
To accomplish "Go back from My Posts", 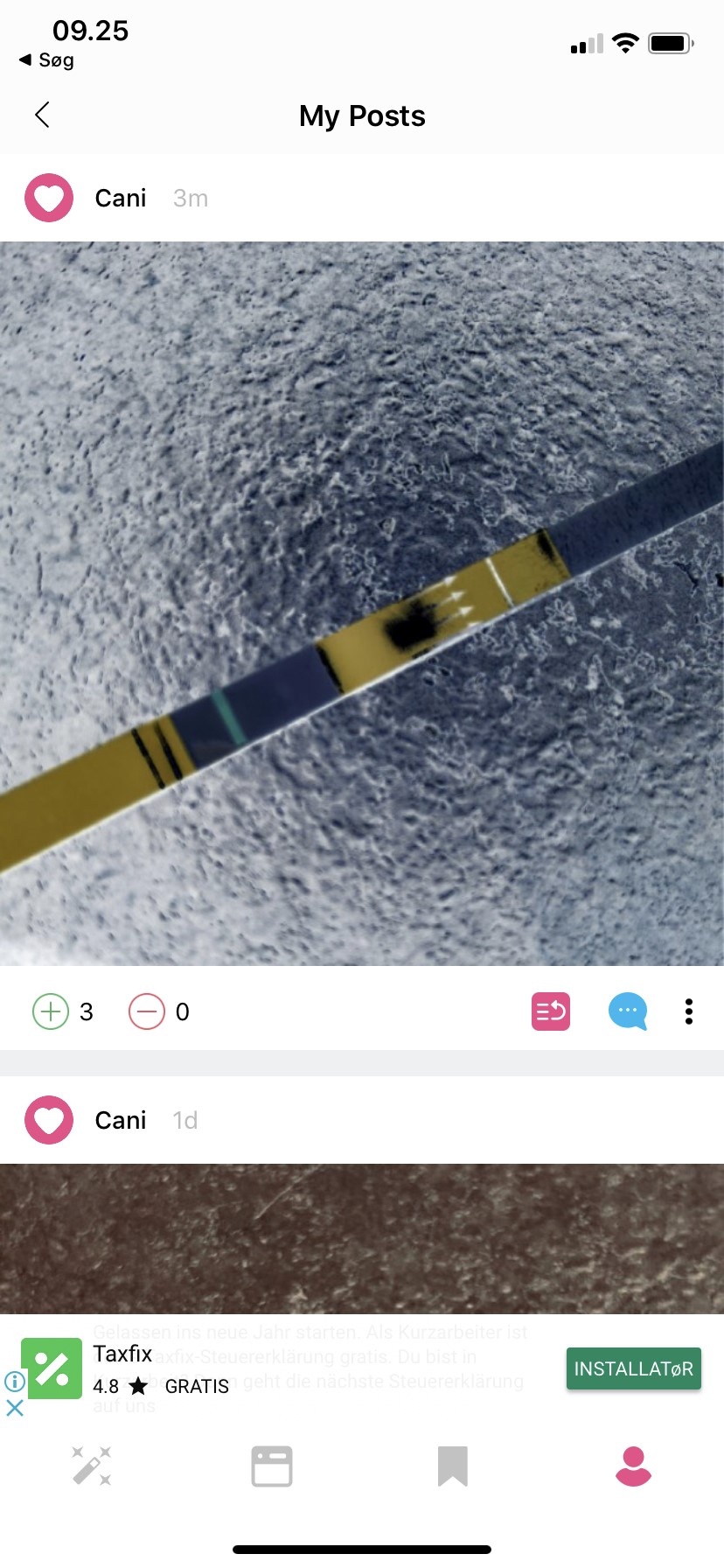I will click(42, 115).
